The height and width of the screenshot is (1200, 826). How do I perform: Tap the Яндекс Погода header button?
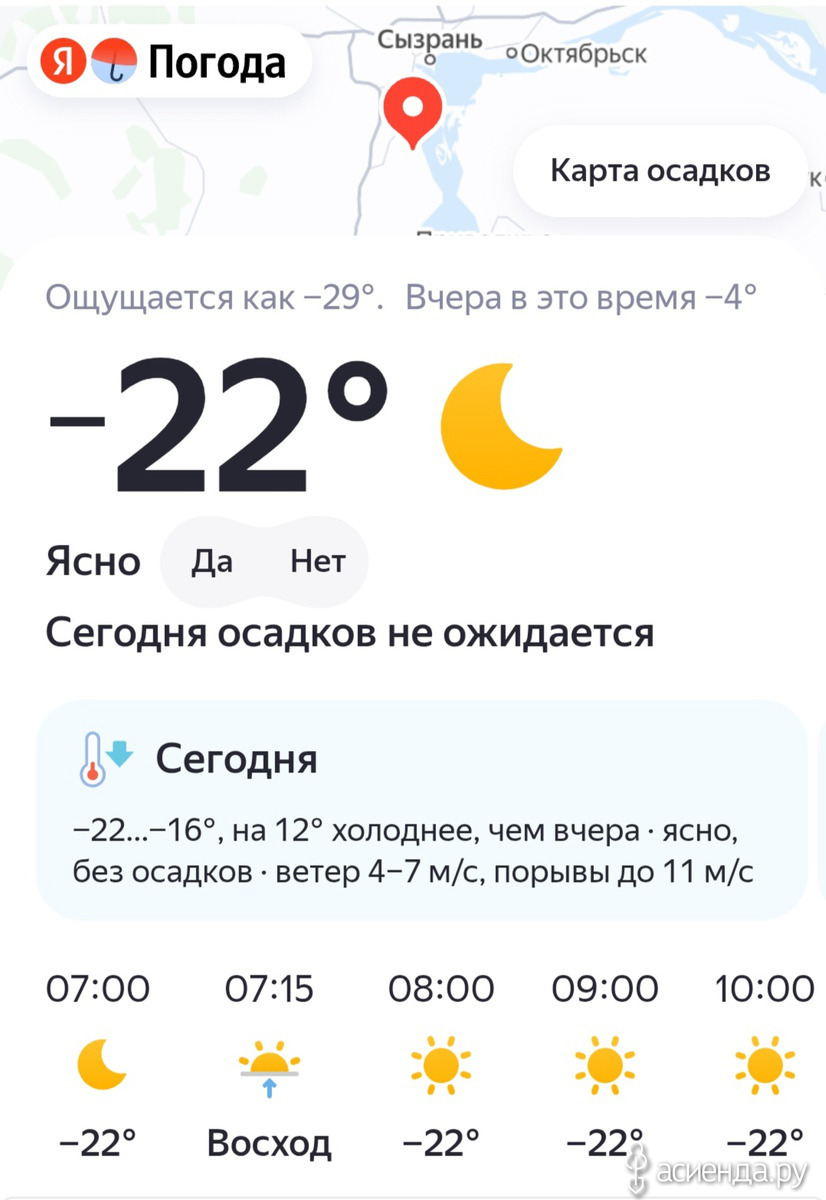[167, 64]
